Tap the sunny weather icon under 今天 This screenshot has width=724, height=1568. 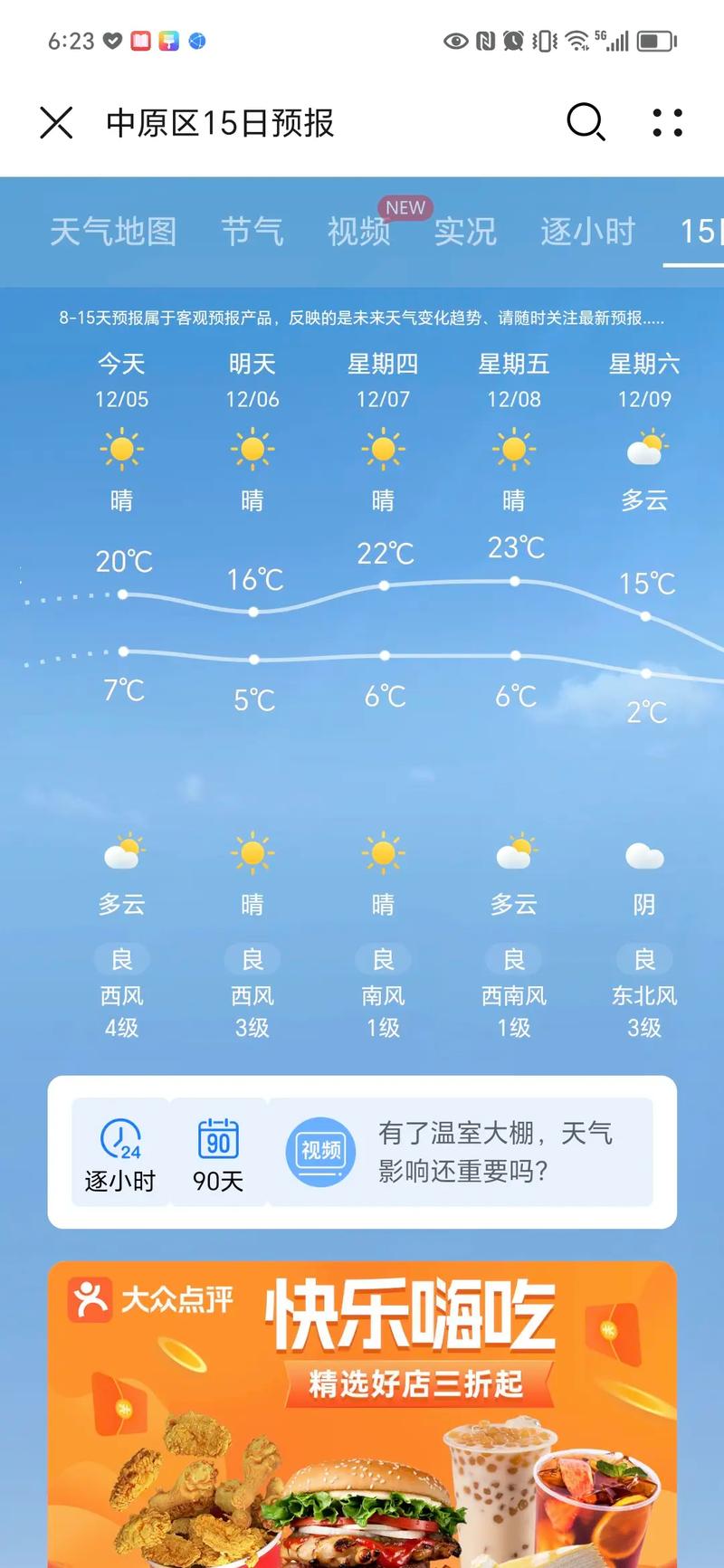click(122, 450)
